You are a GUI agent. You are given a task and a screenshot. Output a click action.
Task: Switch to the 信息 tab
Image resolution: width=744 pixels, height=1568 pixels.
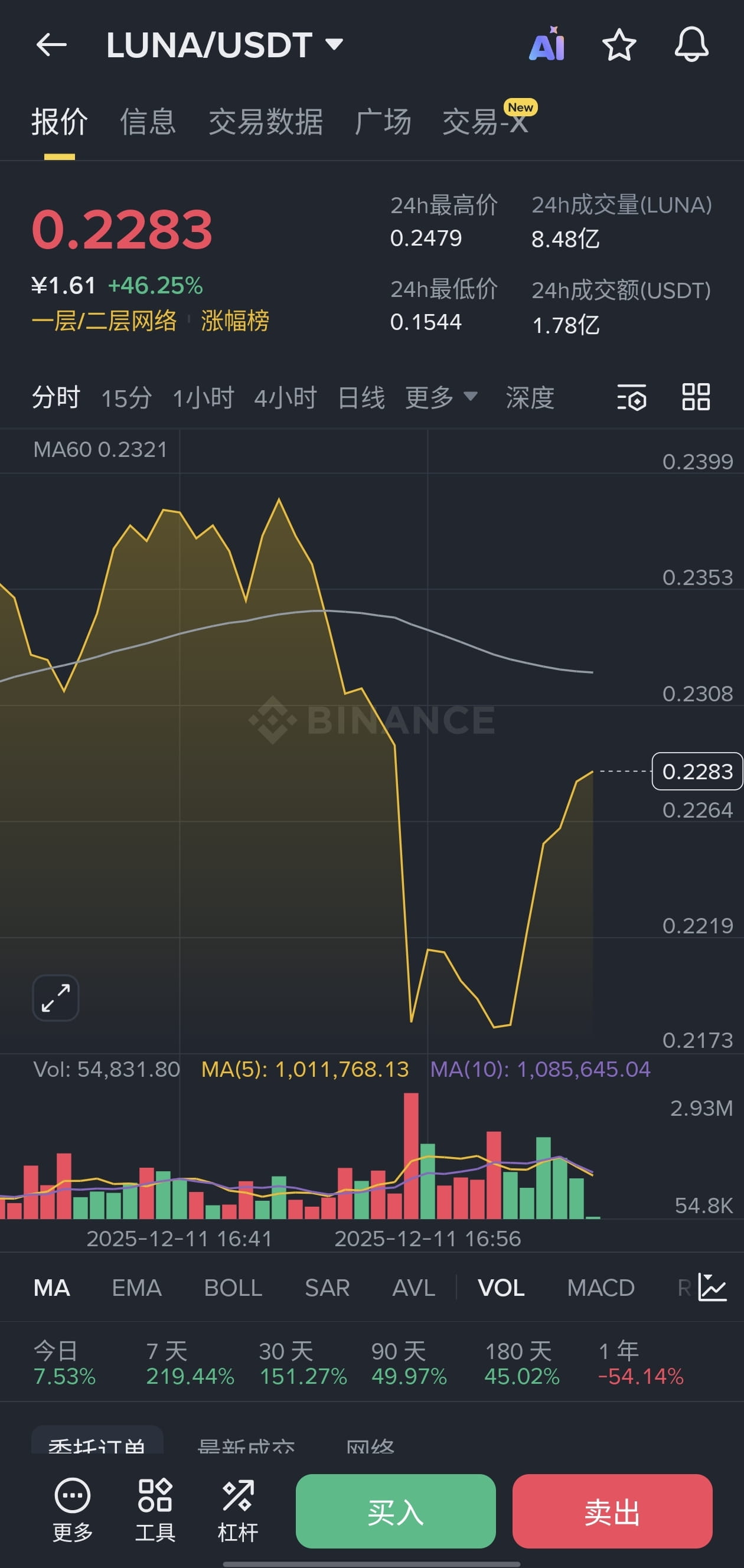[x=148, y=122]
